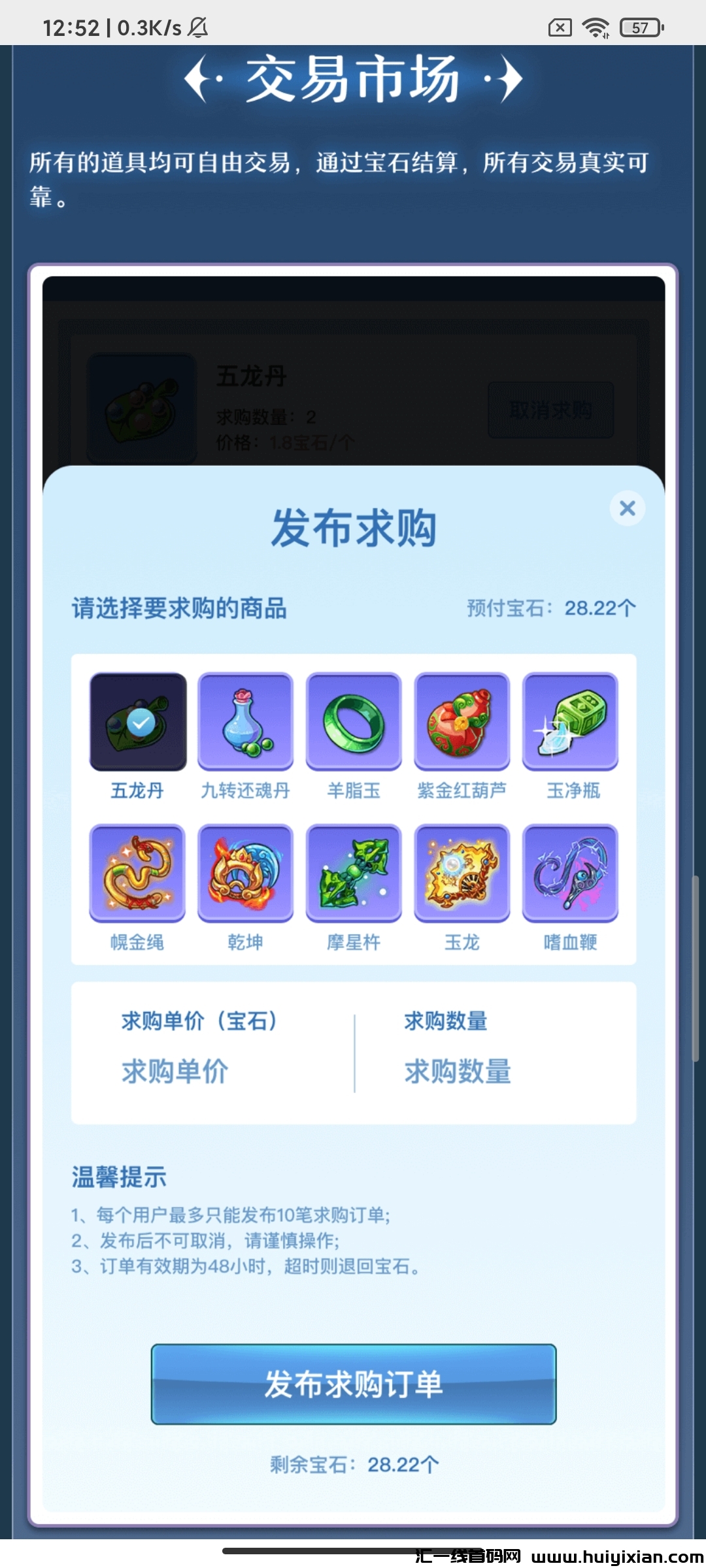Select the 九转还魂丹 potion item icon
The width and height of the screenshot is (706, 1568).
tap(245, 721)
